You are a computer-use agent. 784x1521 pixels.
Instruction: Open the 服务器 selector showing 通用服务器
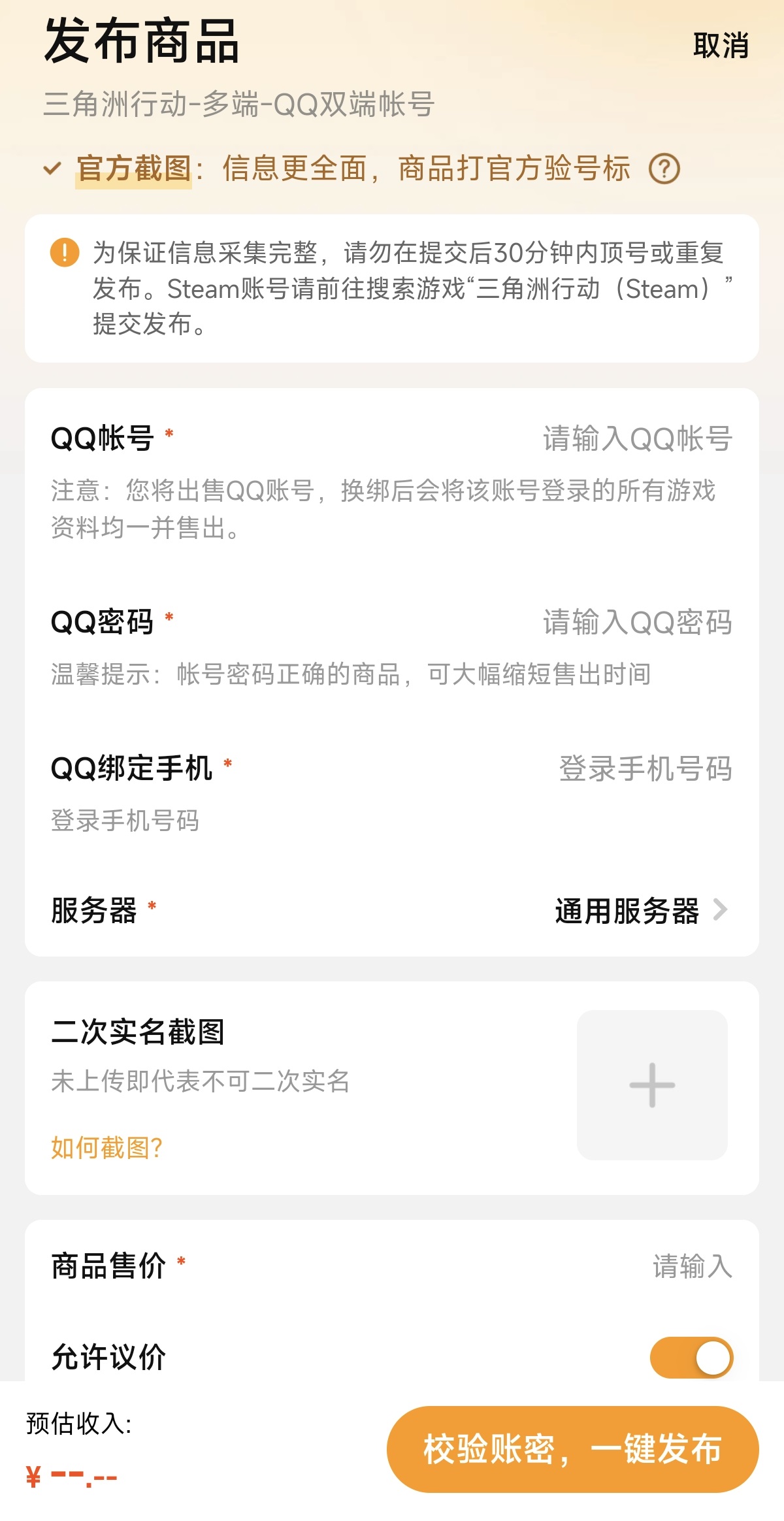point(639,911)
